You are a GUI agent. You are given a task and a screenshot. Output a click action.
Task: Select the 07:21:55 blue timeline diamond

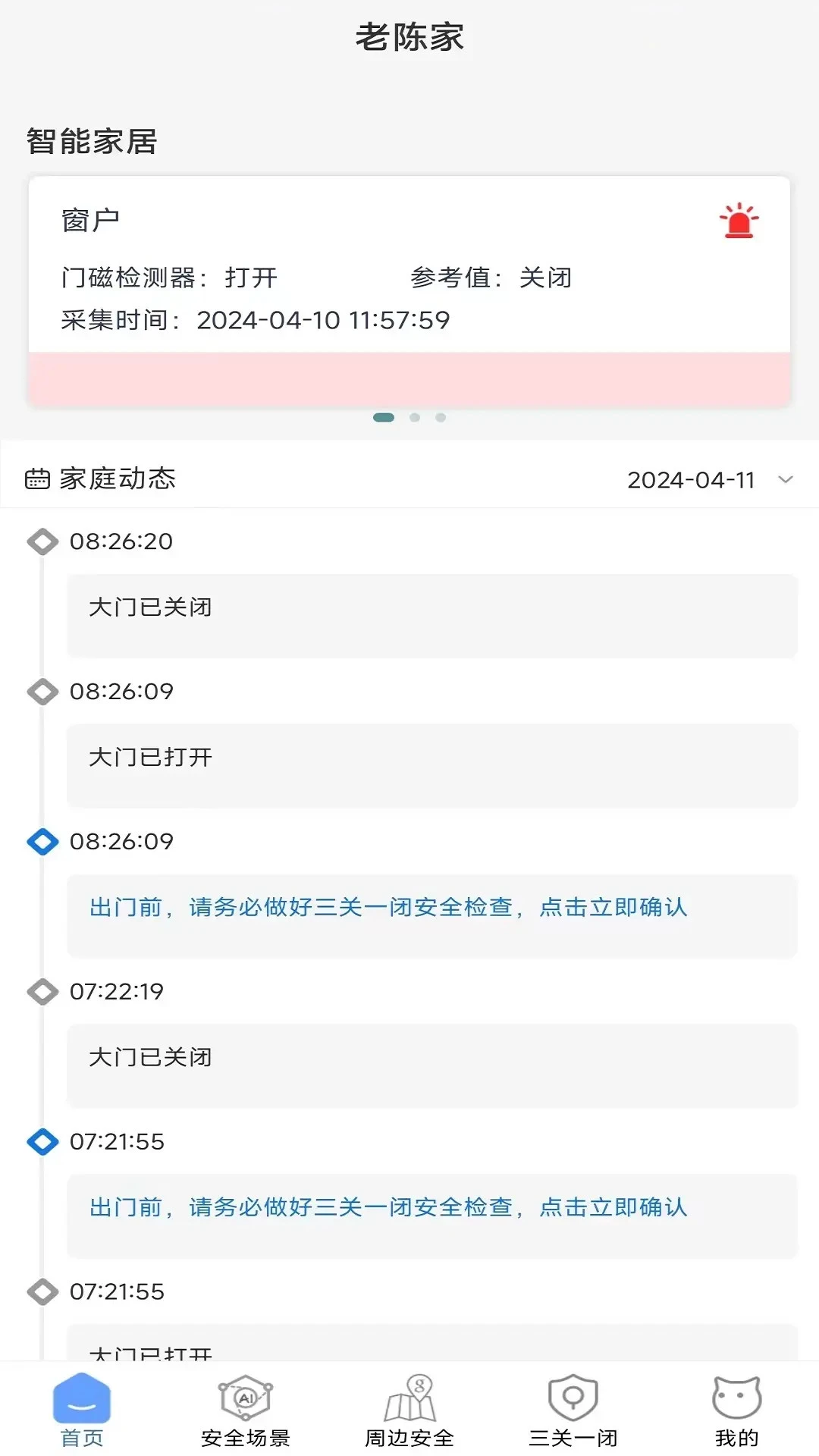43,1141
